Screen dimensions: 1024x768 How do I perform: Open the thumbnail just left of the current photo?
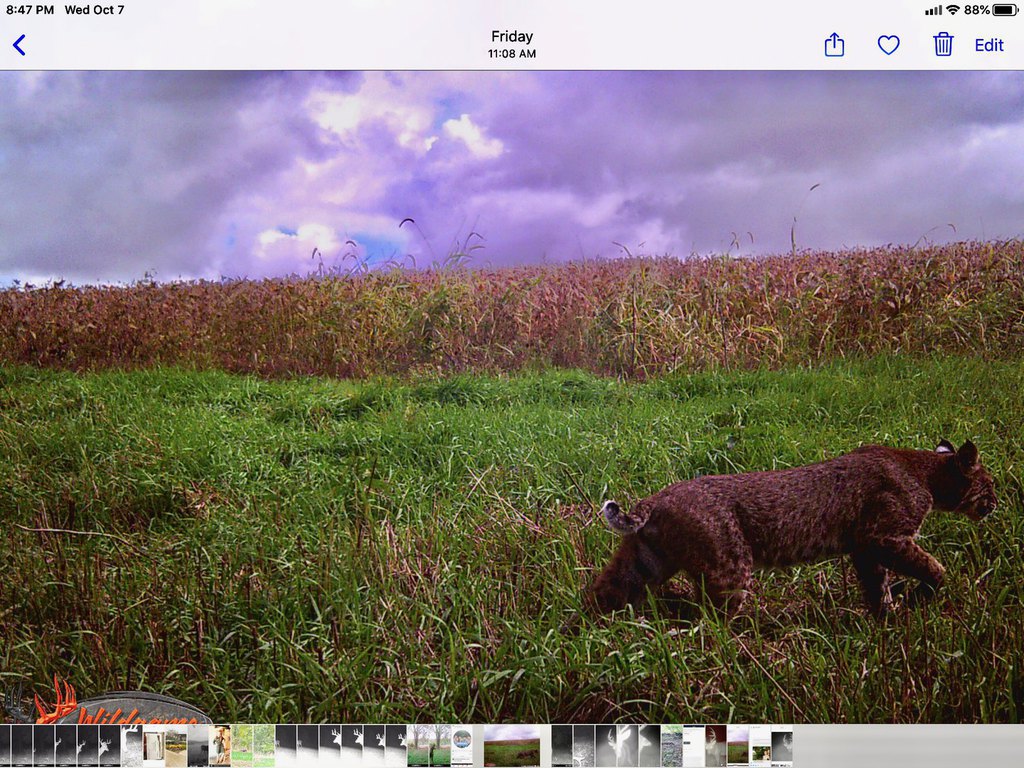461,746
